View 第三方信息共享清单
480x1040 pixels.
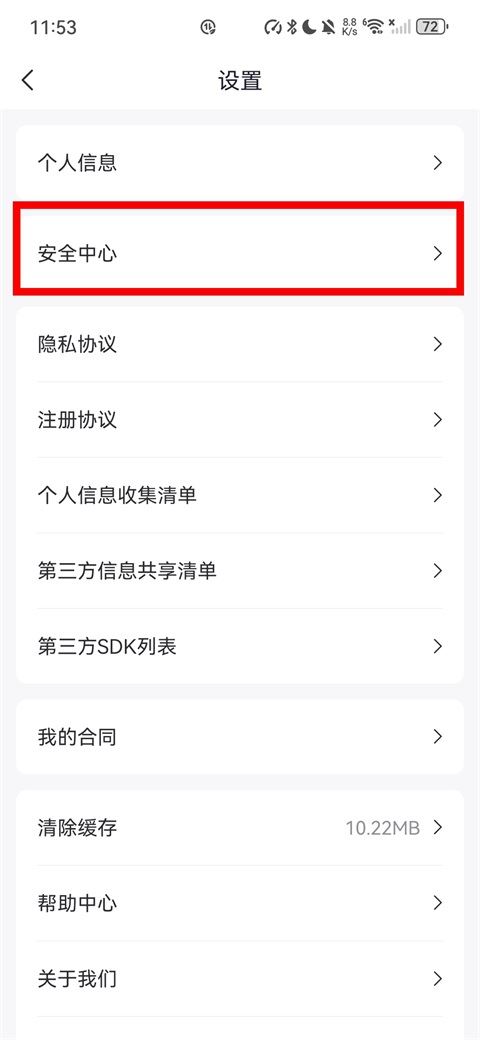240,571
